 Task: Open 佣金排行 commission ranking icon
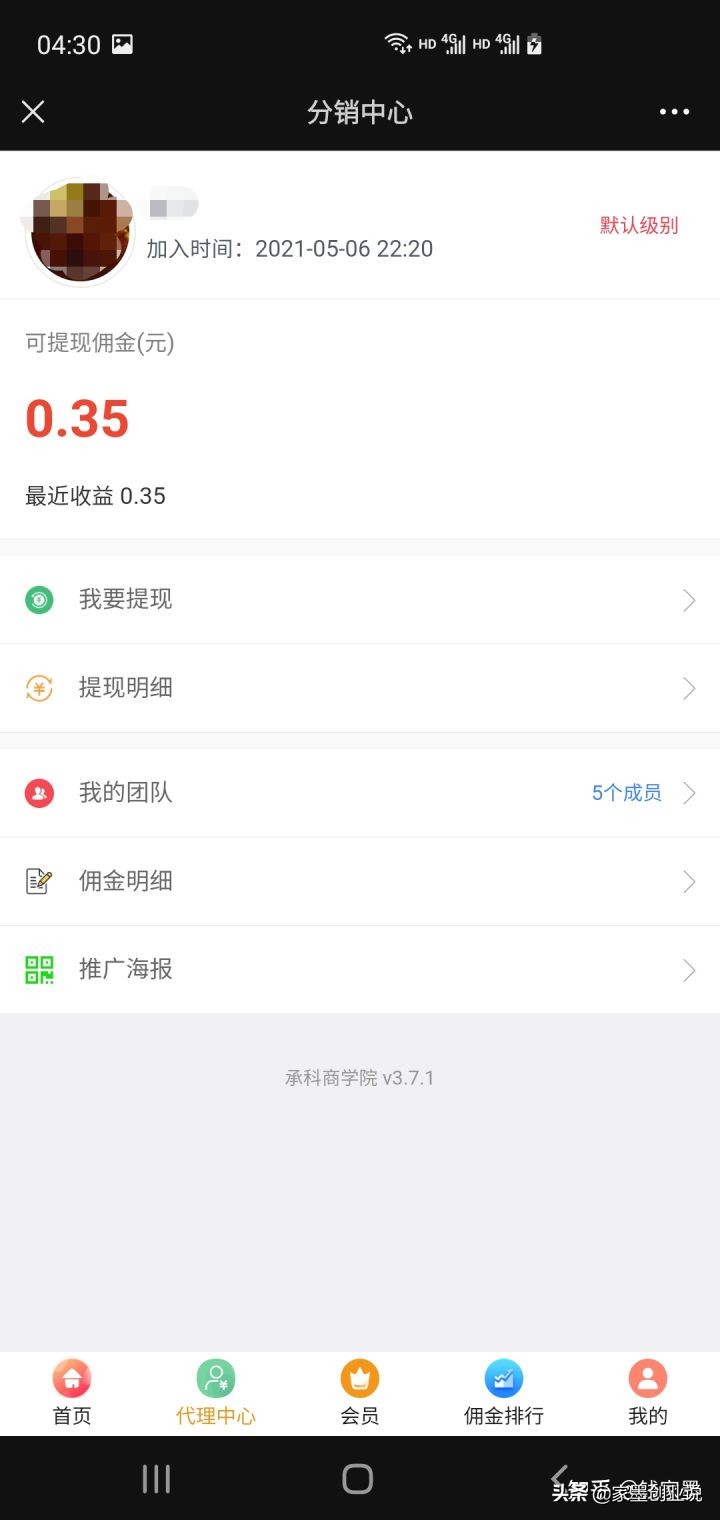tap(503, 1377)
